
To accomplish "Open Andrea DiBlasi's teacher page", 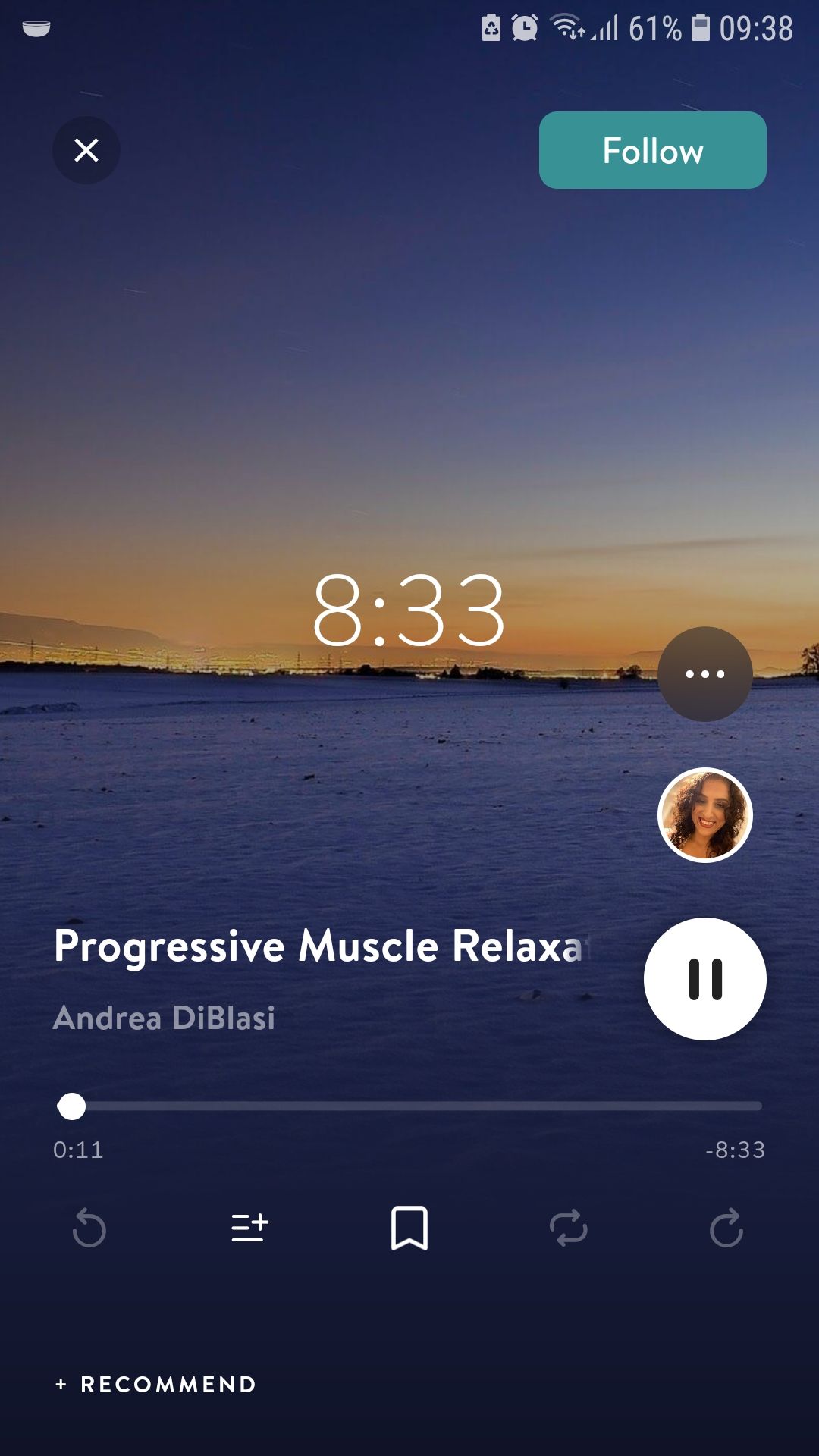I will pyautogui.click(x=164, y=1018).
